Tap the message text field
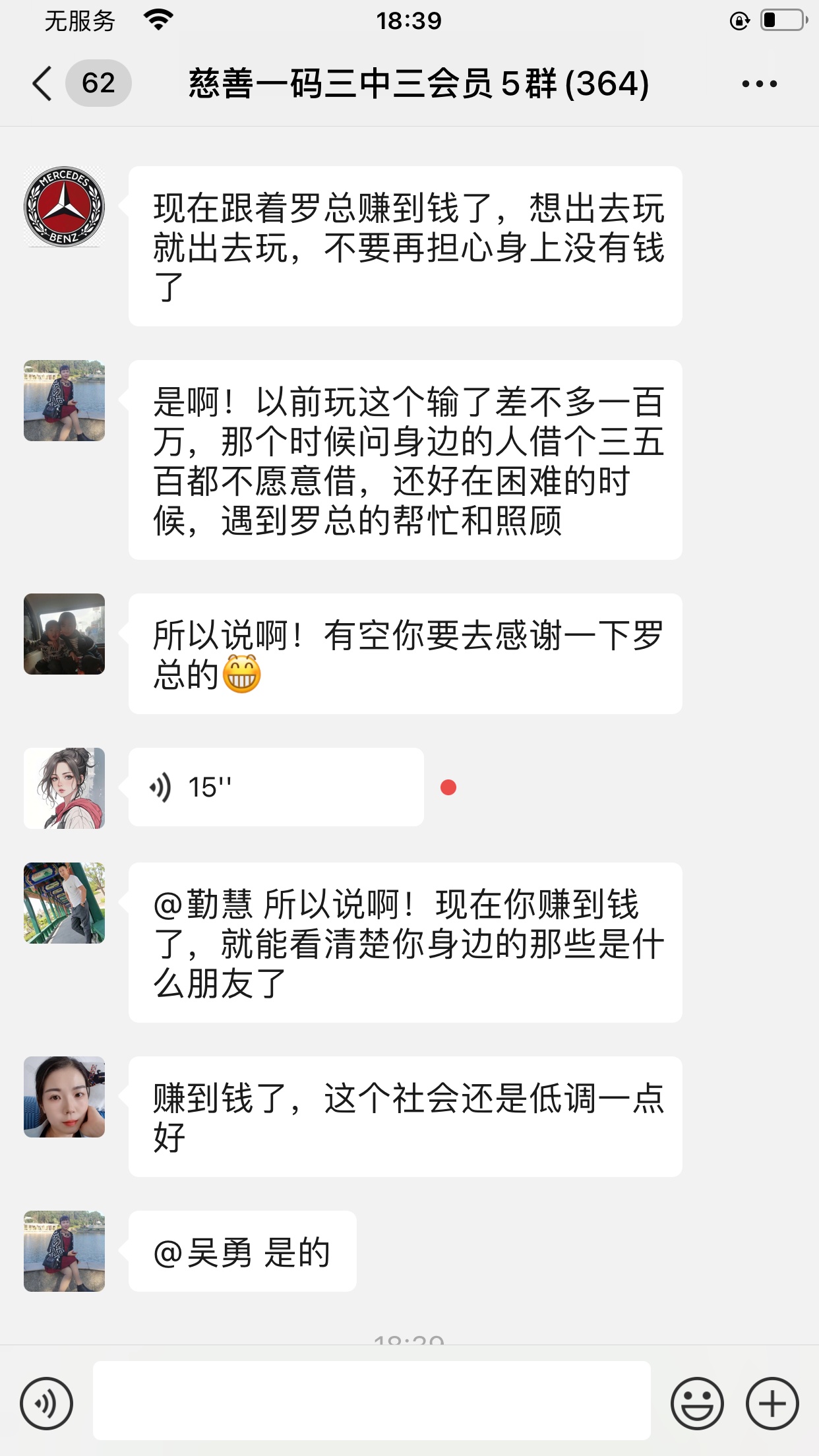The width and height of the screenshot is (819, 1456). pyautogui.click(x=371, y=1400)
